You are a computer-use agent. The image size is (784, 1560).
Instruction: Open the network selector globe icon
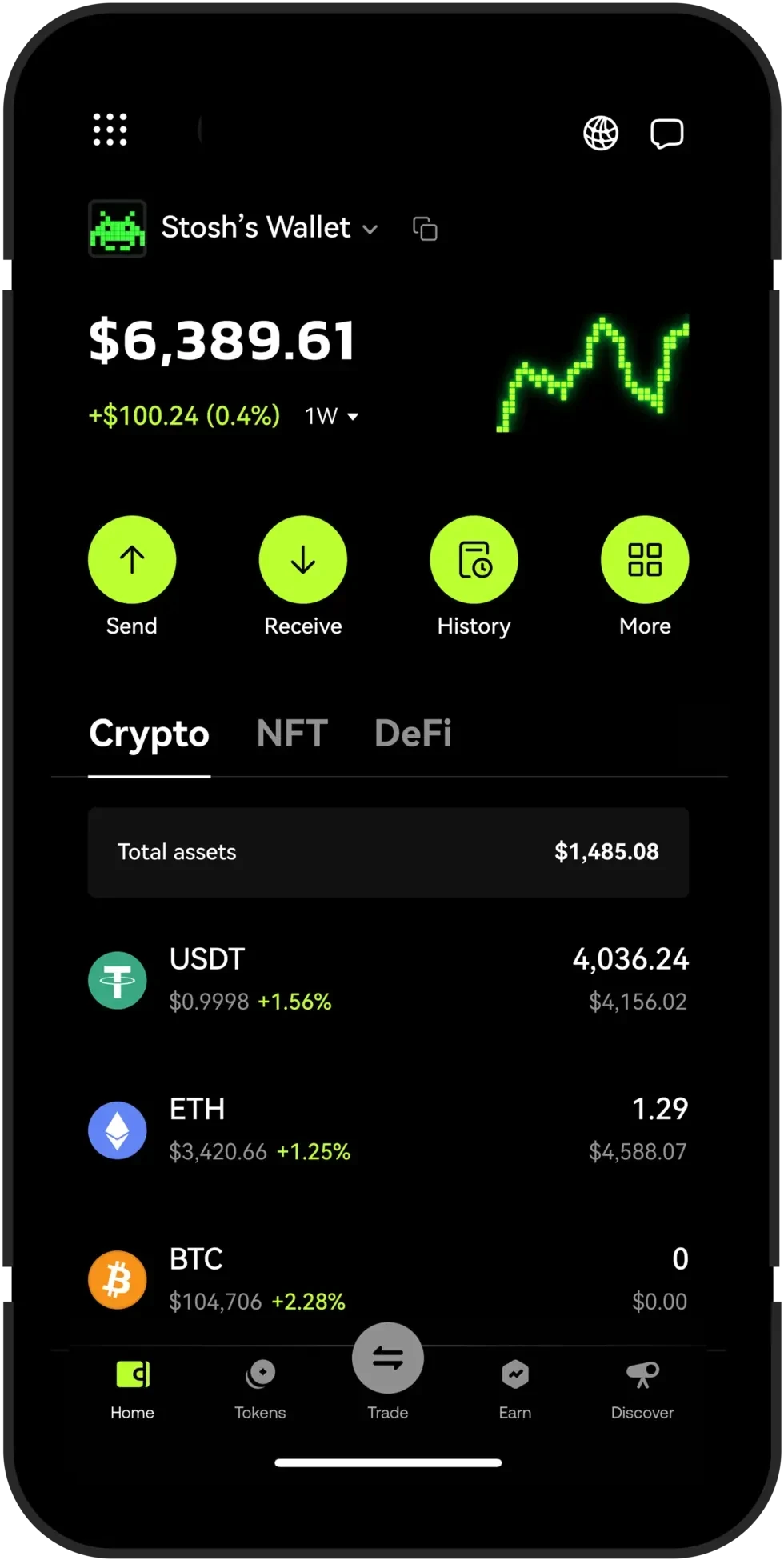pyautogui.click(x=599, y=134)
